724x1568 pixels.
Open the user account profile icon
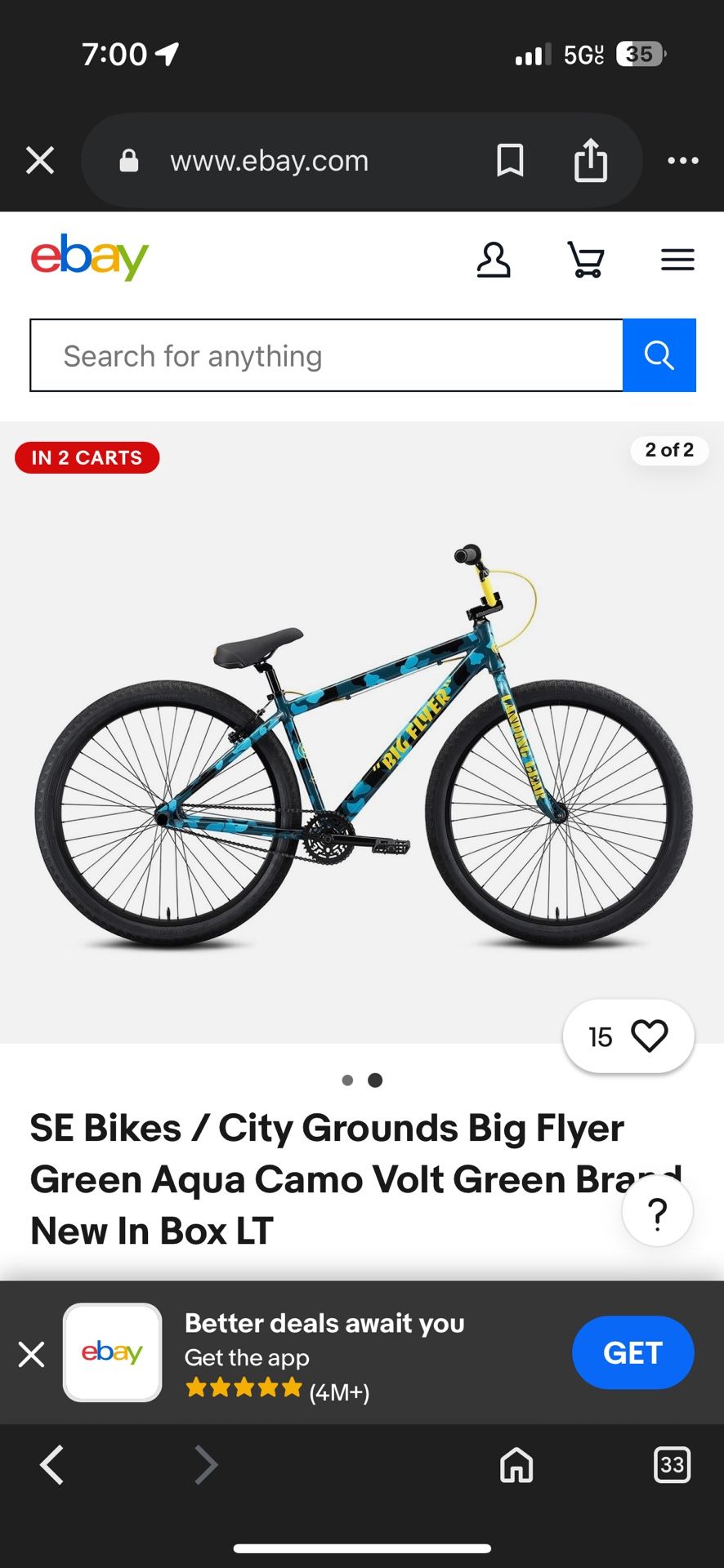pyautogui.click(x=494, y=260)
